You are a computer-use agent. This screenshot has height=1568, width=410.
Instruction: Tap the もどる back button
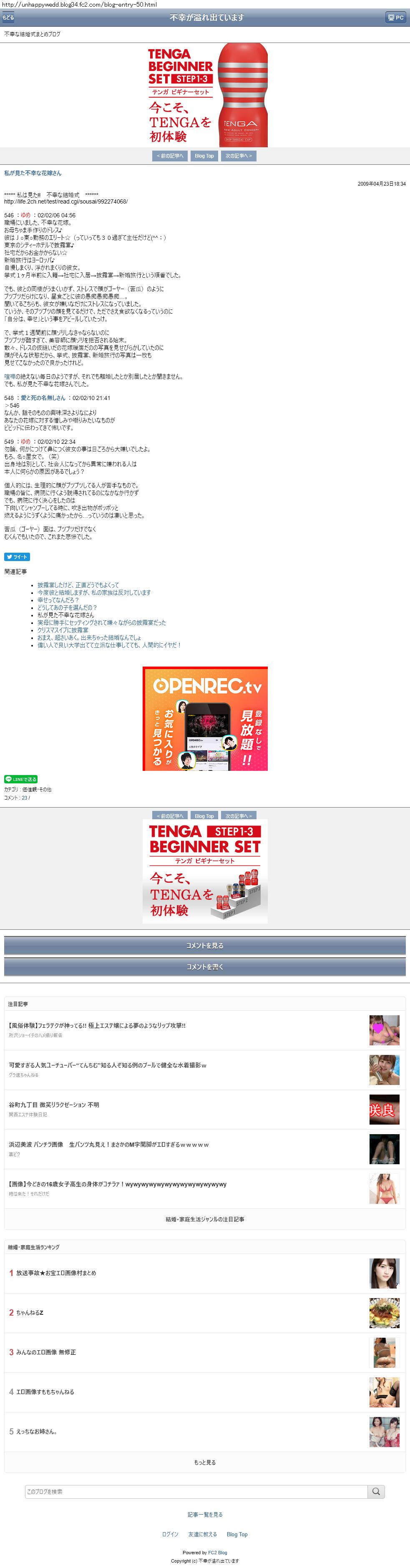[8, 18]
